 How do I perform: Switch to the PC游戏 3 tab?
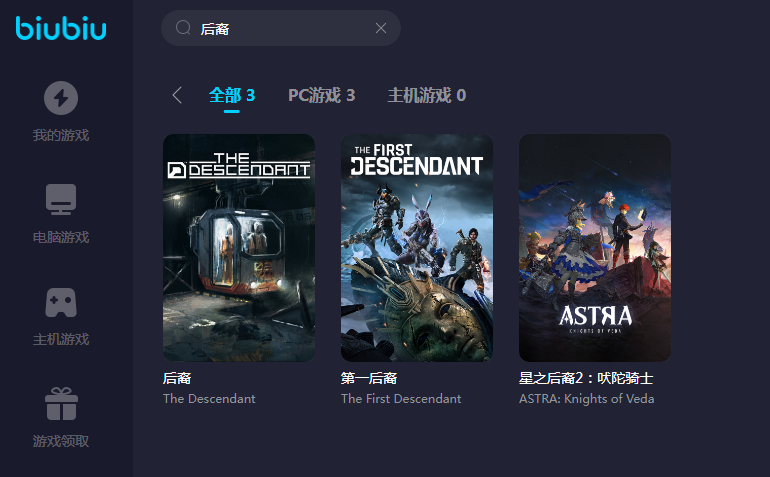click(x=322, y=95)
